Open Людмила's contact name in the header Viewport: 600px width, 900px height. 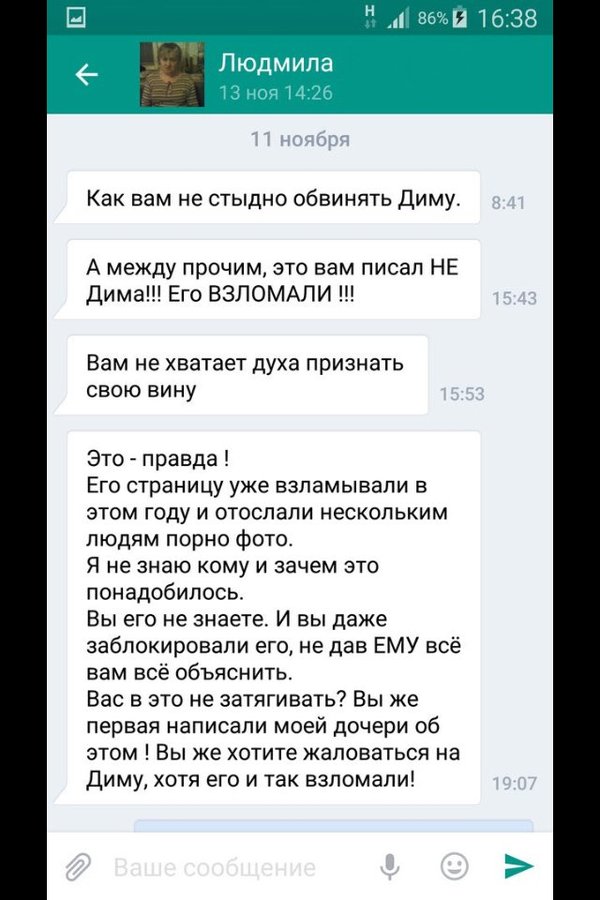tap(276, 63)
